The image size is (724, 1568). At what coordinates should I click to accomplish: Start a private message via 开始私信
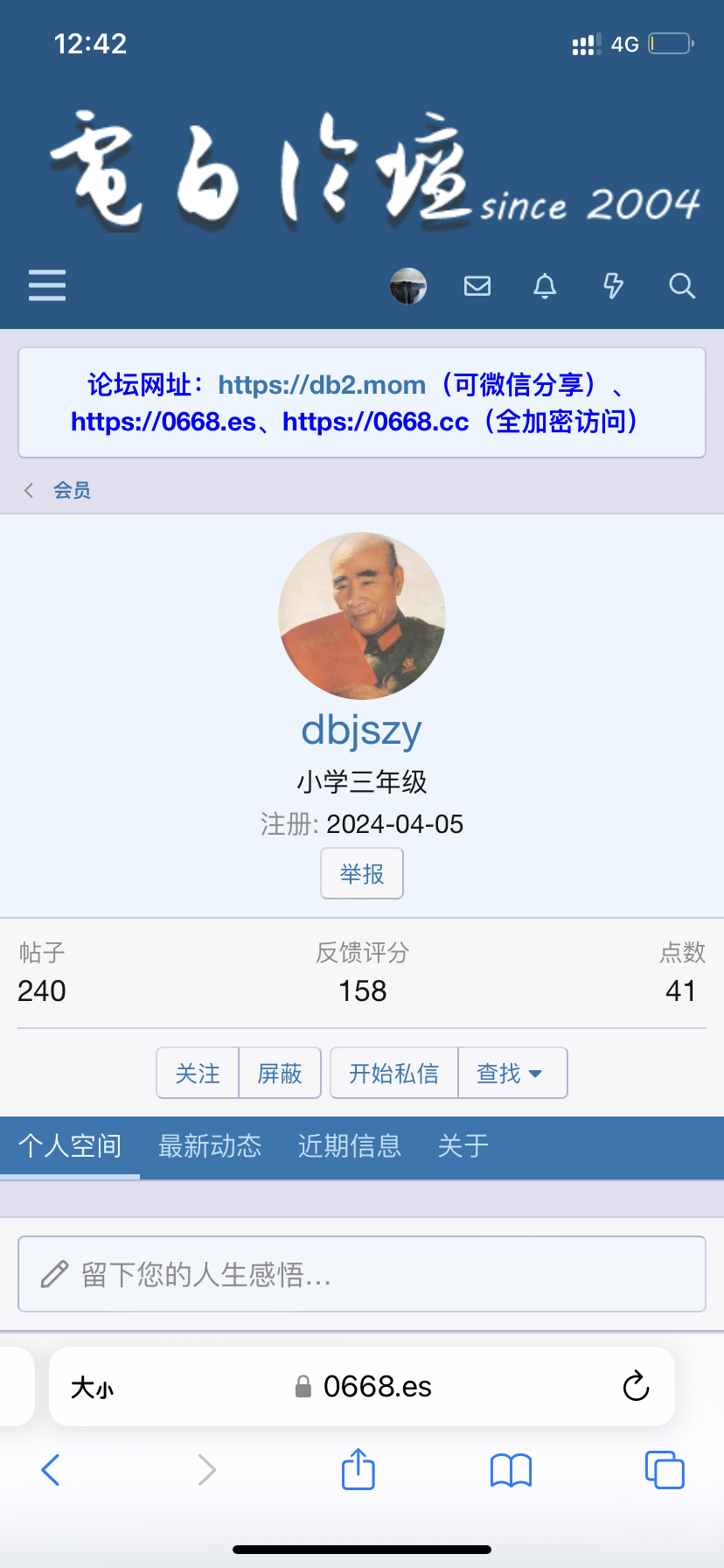(x=393, y=1073)
